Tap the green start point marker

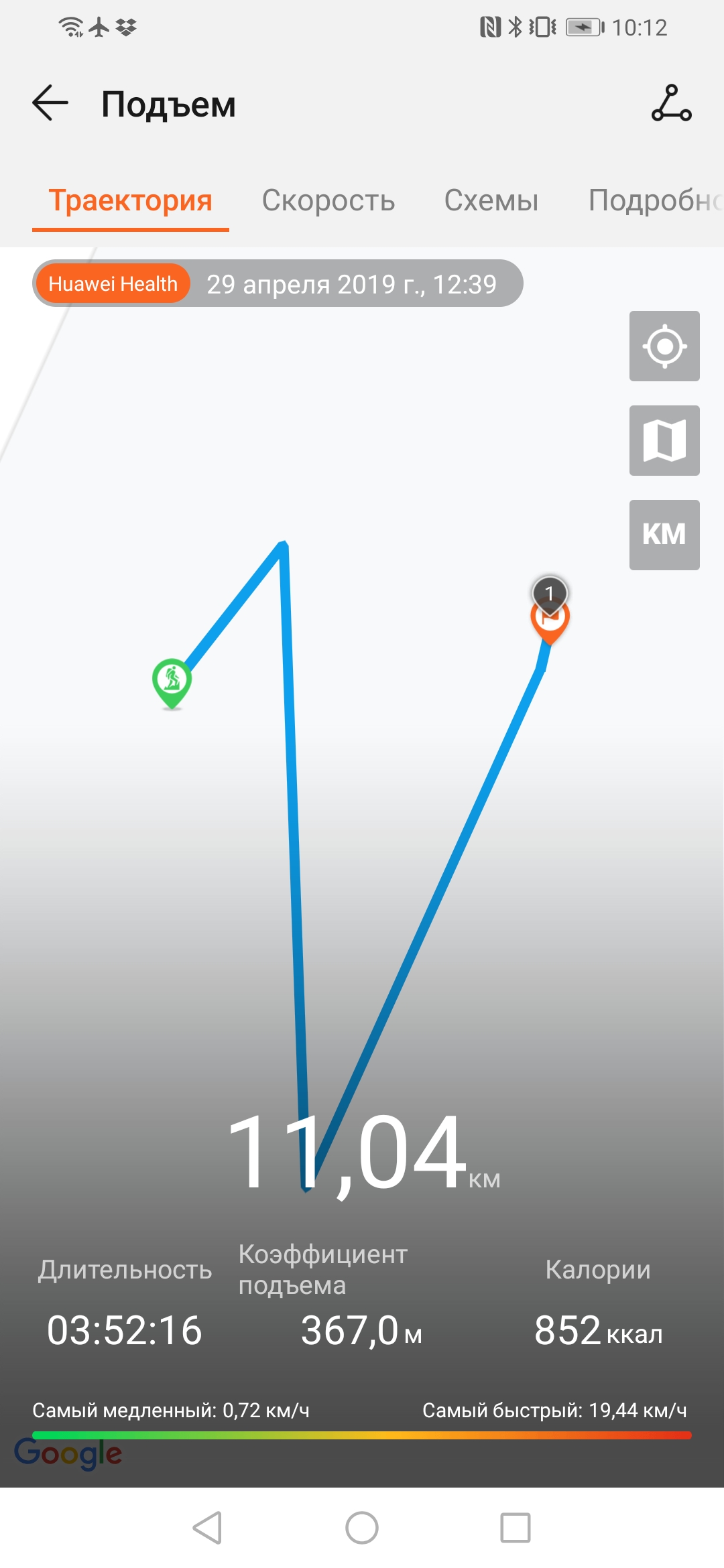pyautogui.click(x=172, y=680)
